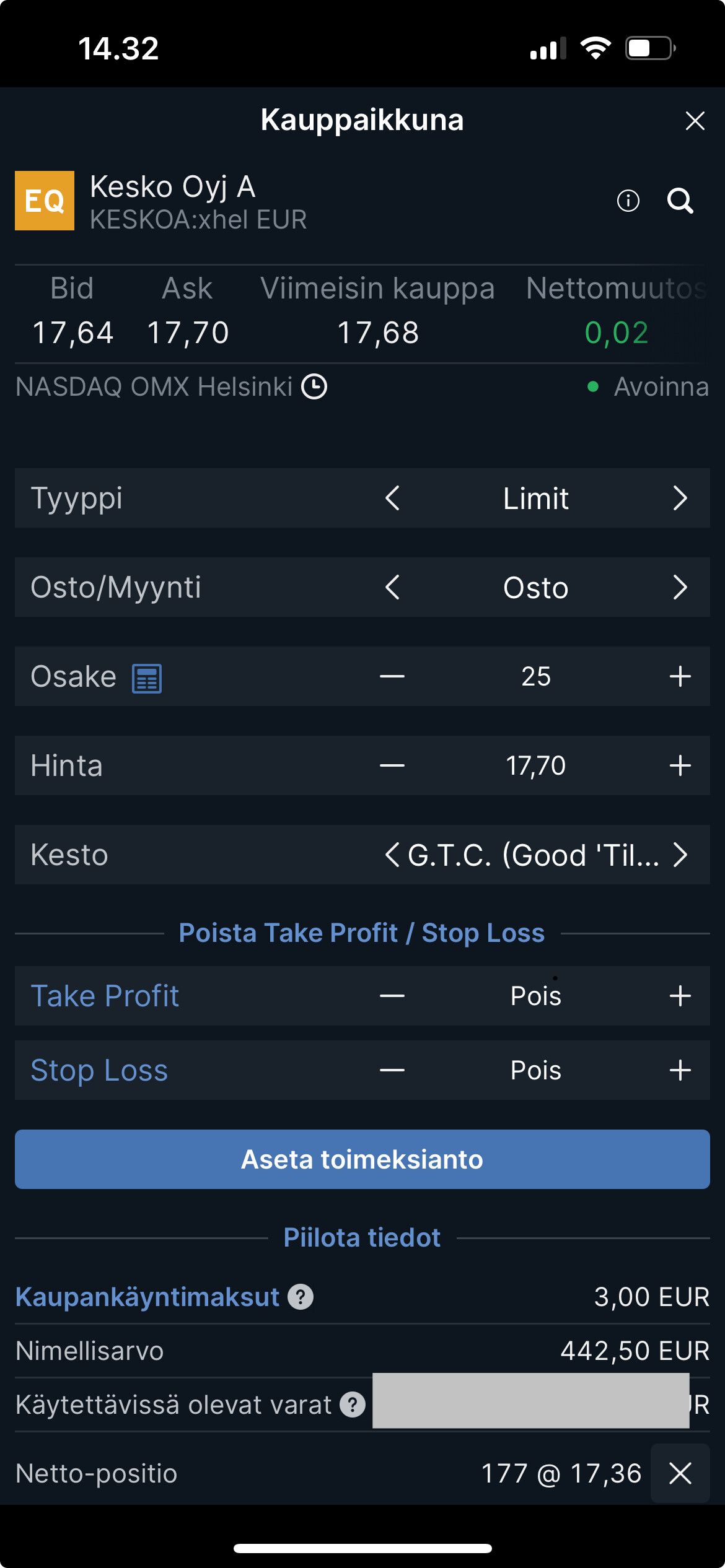Search for another instrument
This screenshot has width=725, height=1568.
[x=680, y=201]
